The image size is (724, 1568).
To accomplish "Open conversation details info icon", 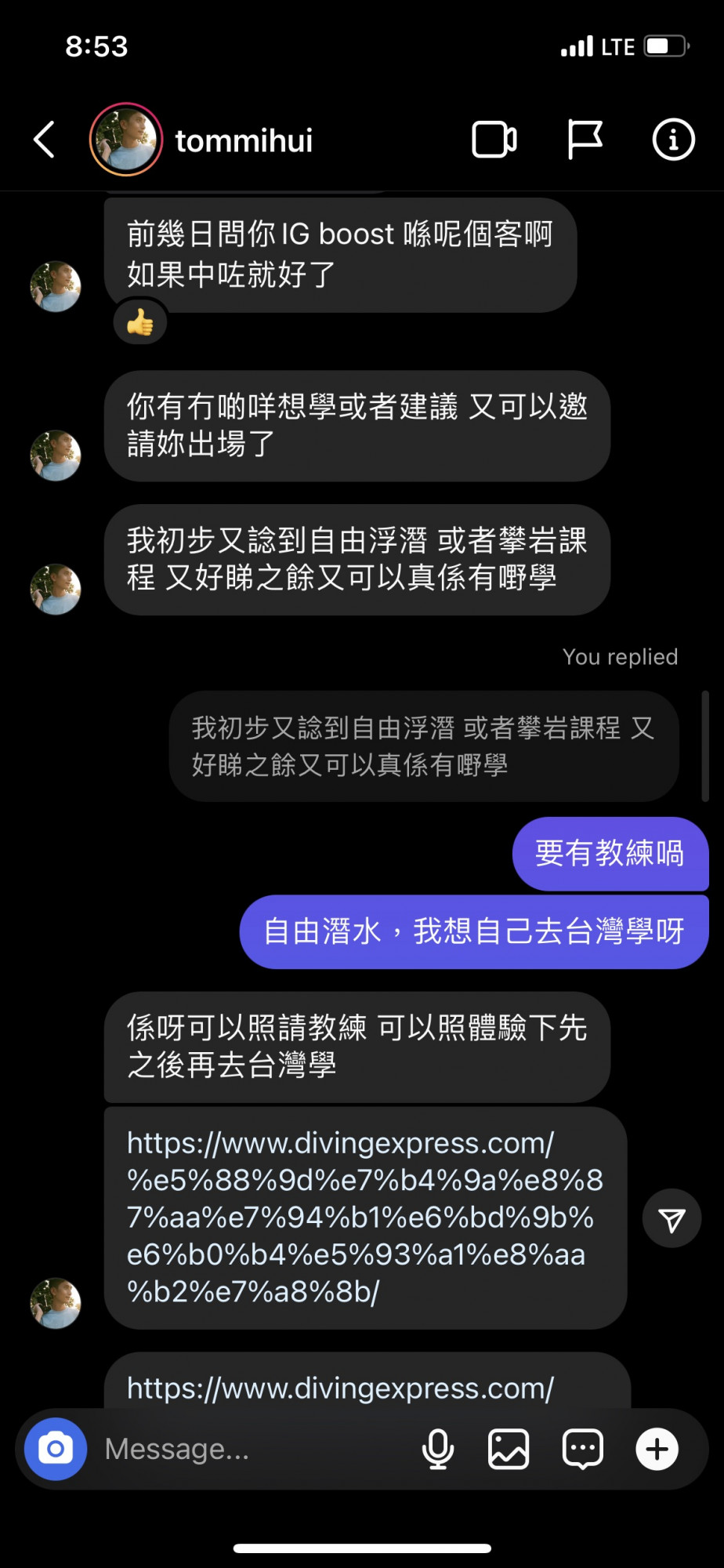I will point(673,140).
